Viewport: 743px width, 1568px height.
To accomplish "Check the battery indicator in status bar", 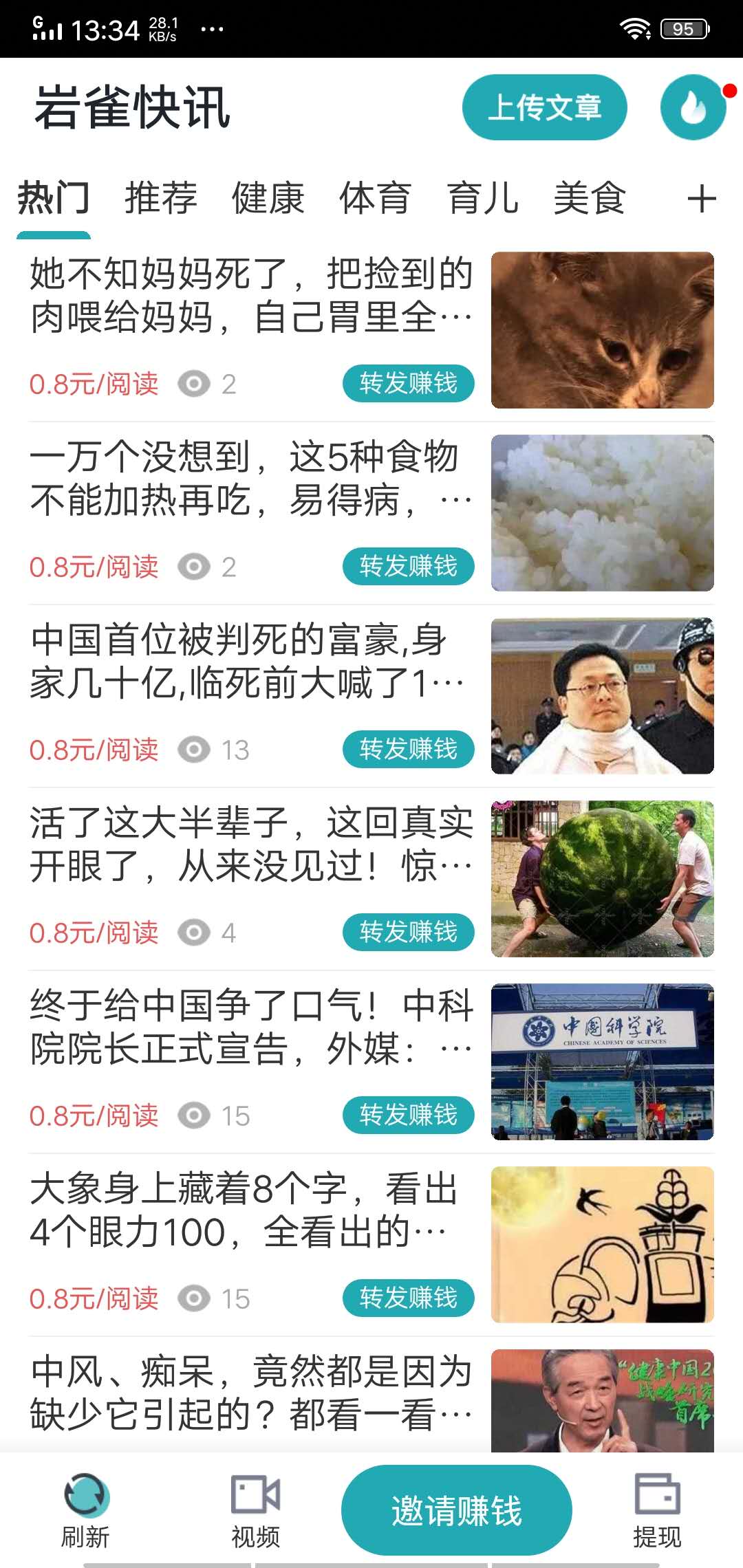I will point(683,28).
